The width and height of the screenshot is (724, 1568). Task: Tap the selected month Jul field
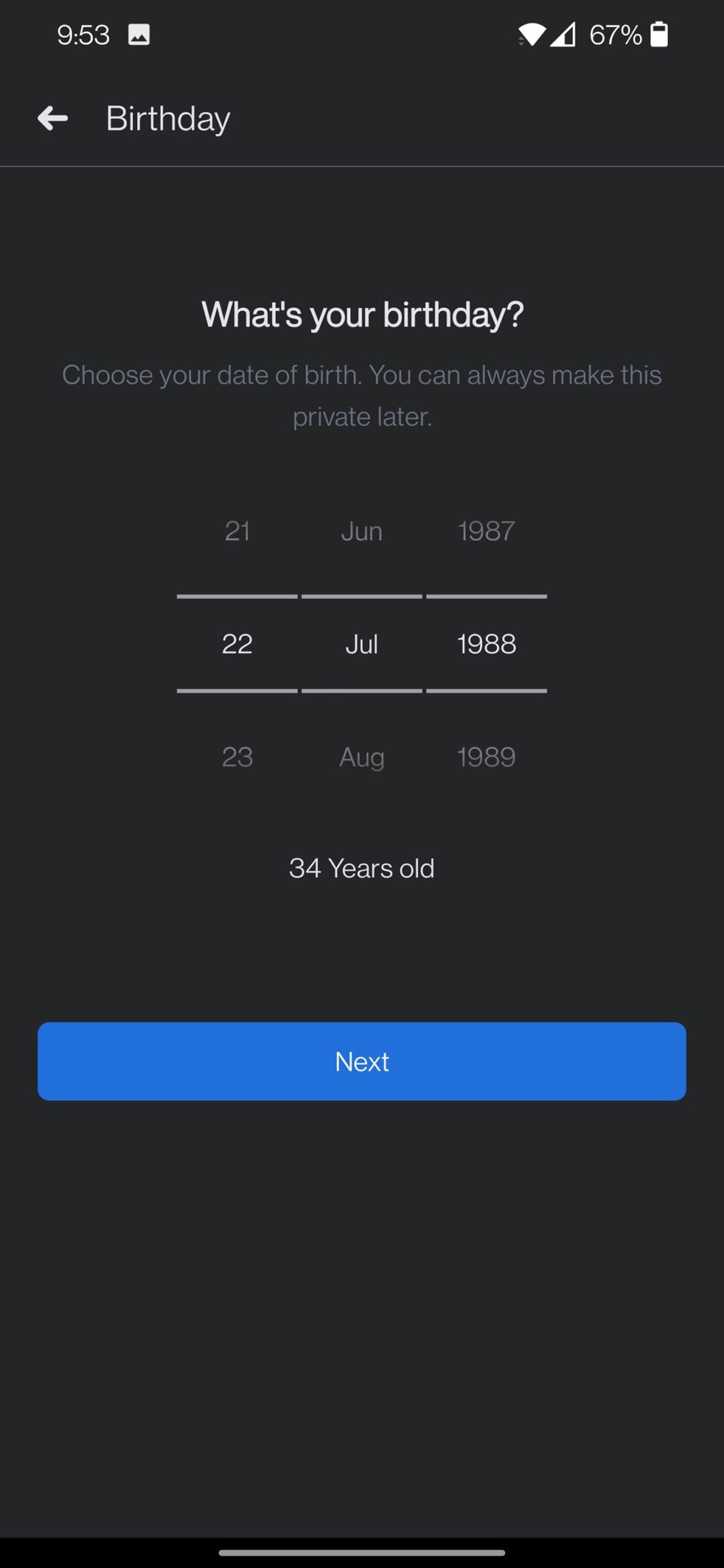click(x=362, y=644)
